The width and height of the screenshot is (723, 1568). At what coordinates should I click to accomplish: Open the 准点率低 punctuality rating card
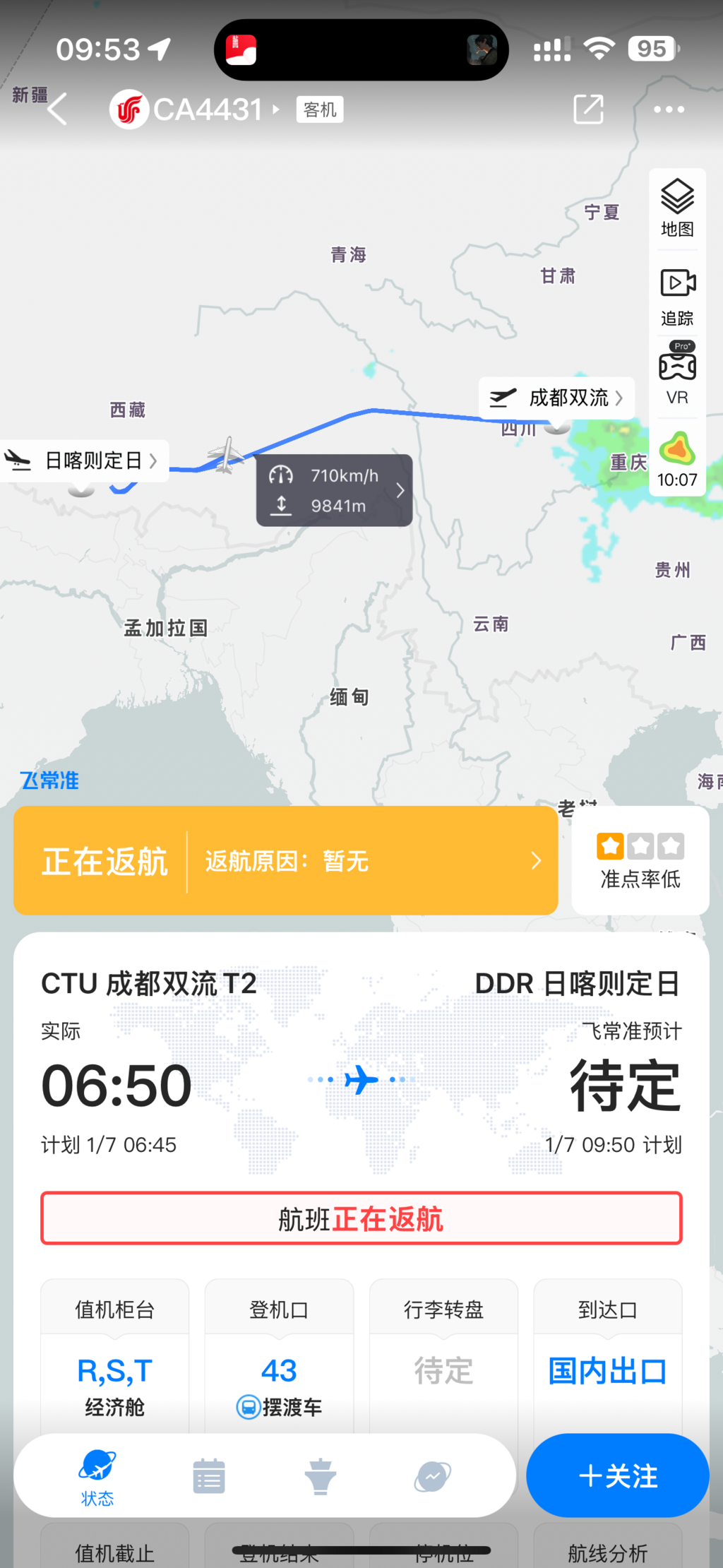(x=640, y=860)
